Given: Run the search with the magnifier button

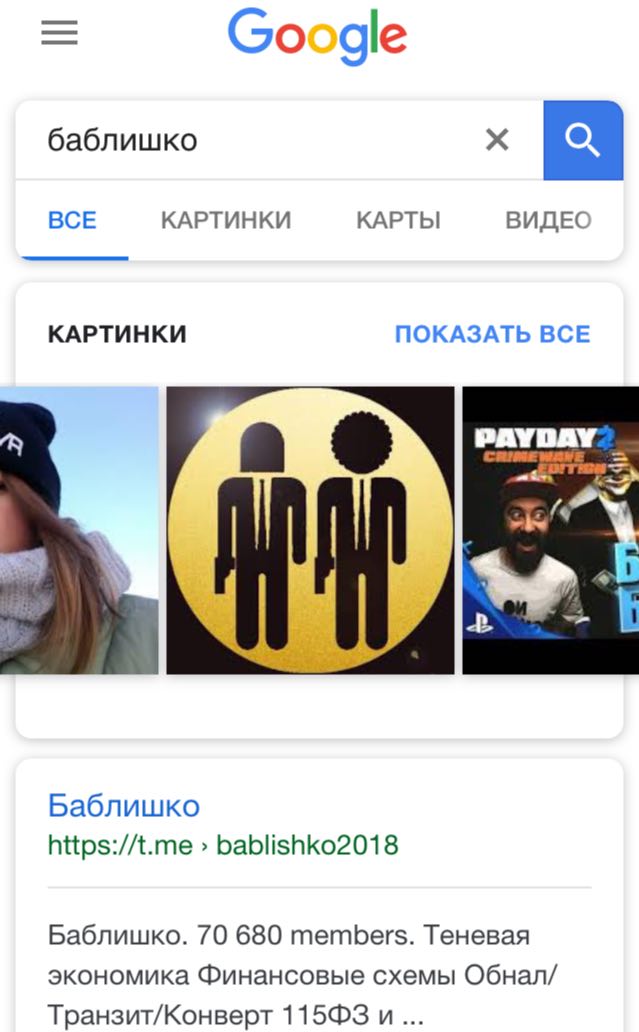Looking at the screenshot, I should click(583, 140).
